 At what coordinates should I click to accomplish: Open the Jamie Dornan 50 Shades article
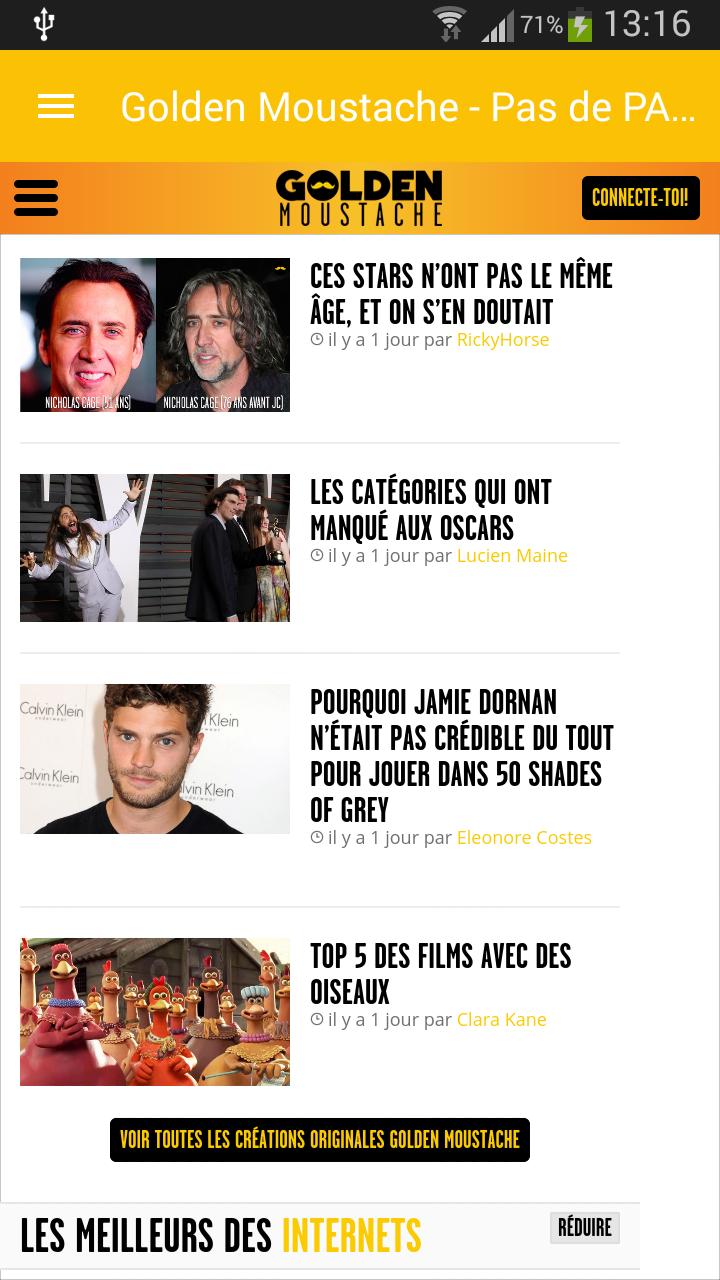(x=461, y=756)
